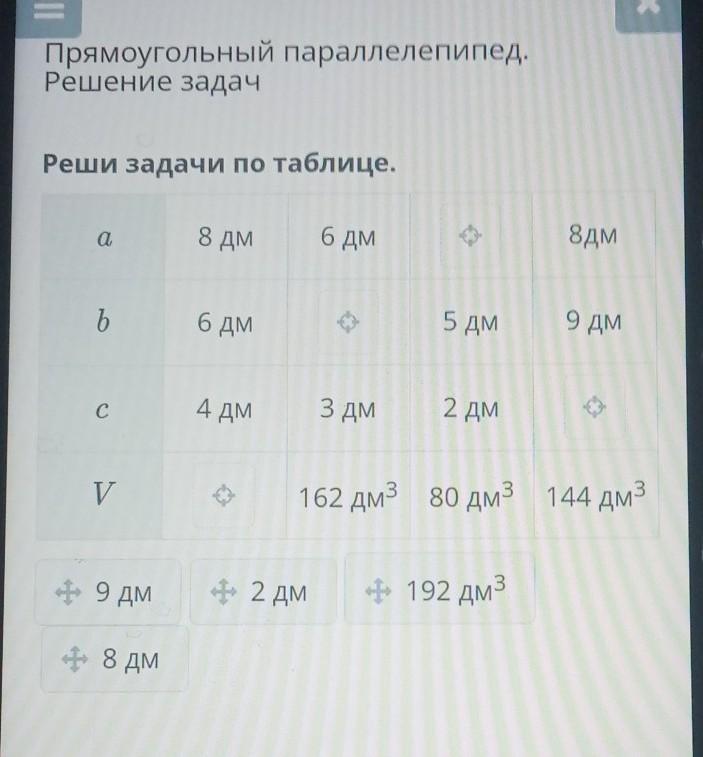Image resolution: width=703 pixels, height=757 pixels.
Task: Tap the empty slot in row b
Action: click(x=347, y=323)
